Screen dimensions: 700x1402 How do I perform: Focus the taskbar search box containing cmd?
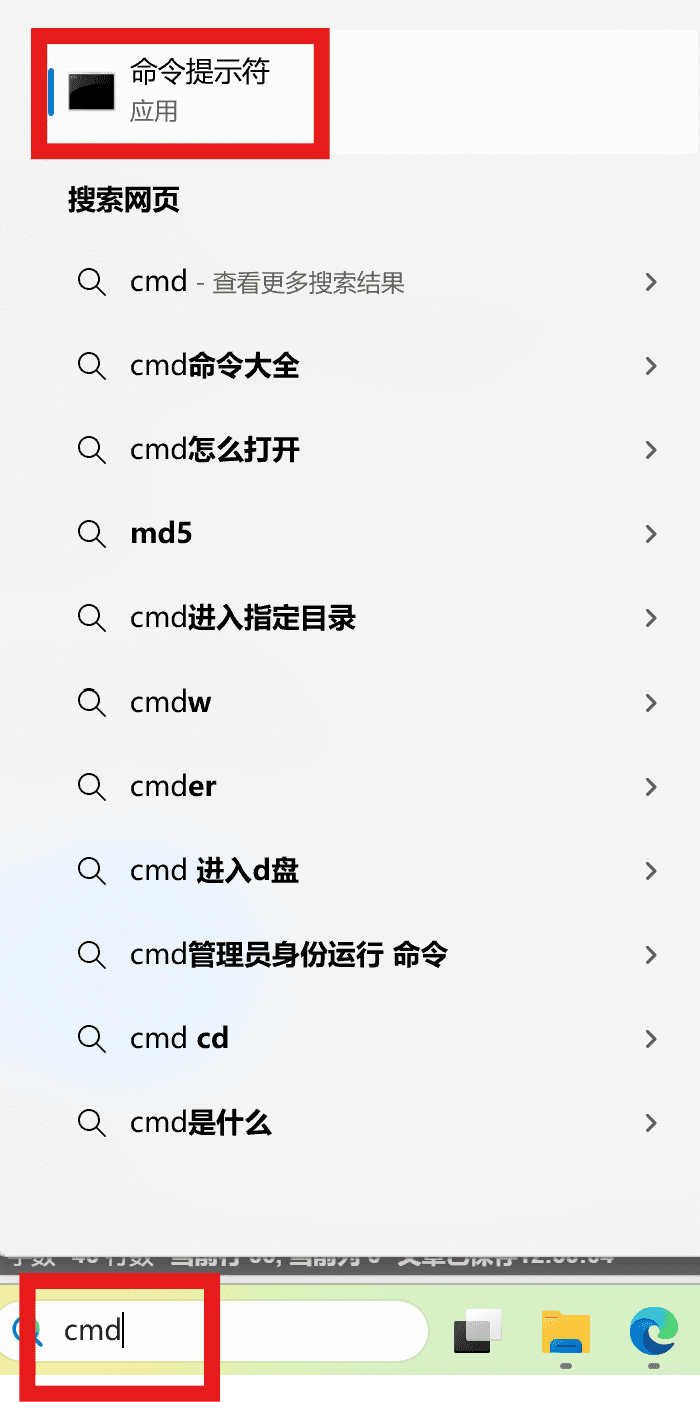pyautogui.click(x=214, y=1331)
